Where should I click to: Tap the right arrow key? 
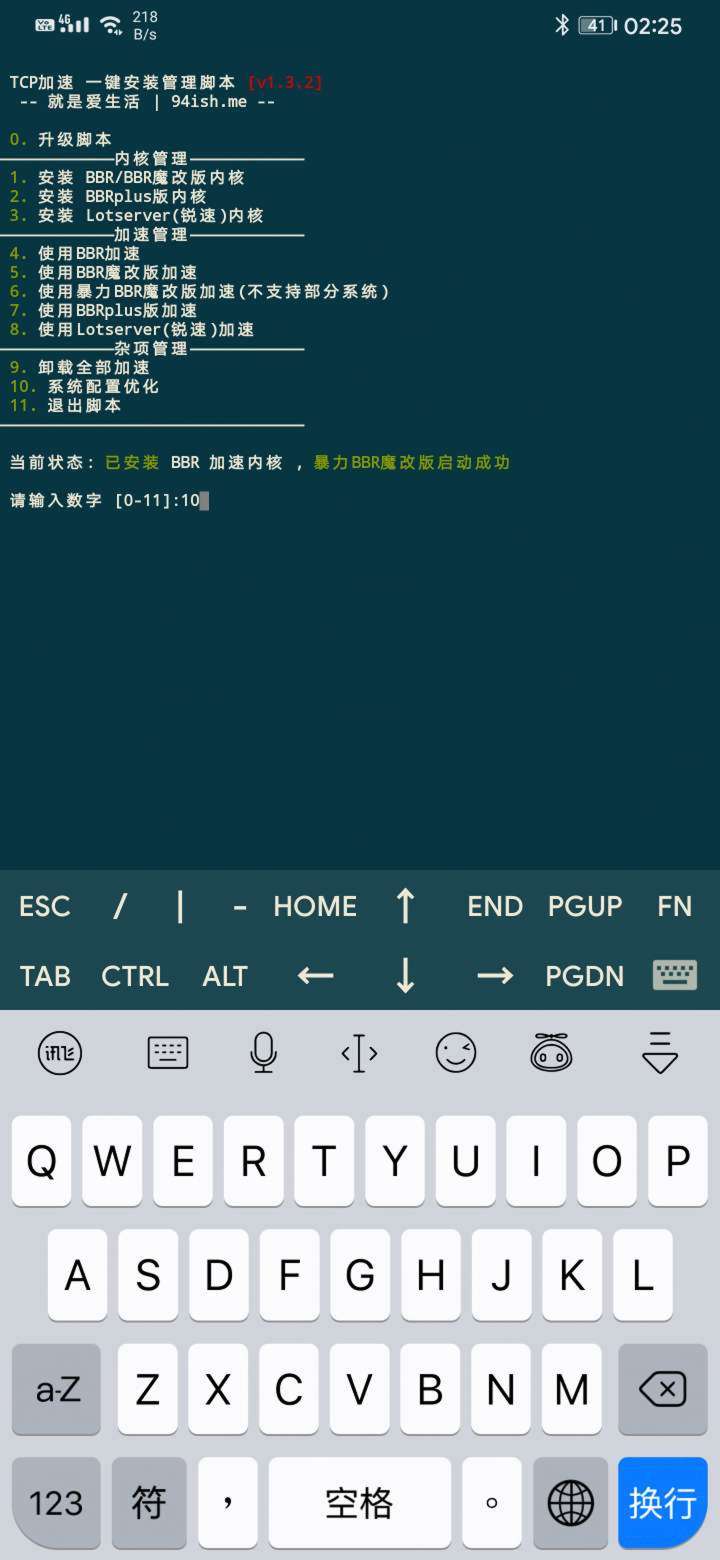[495, 976]
